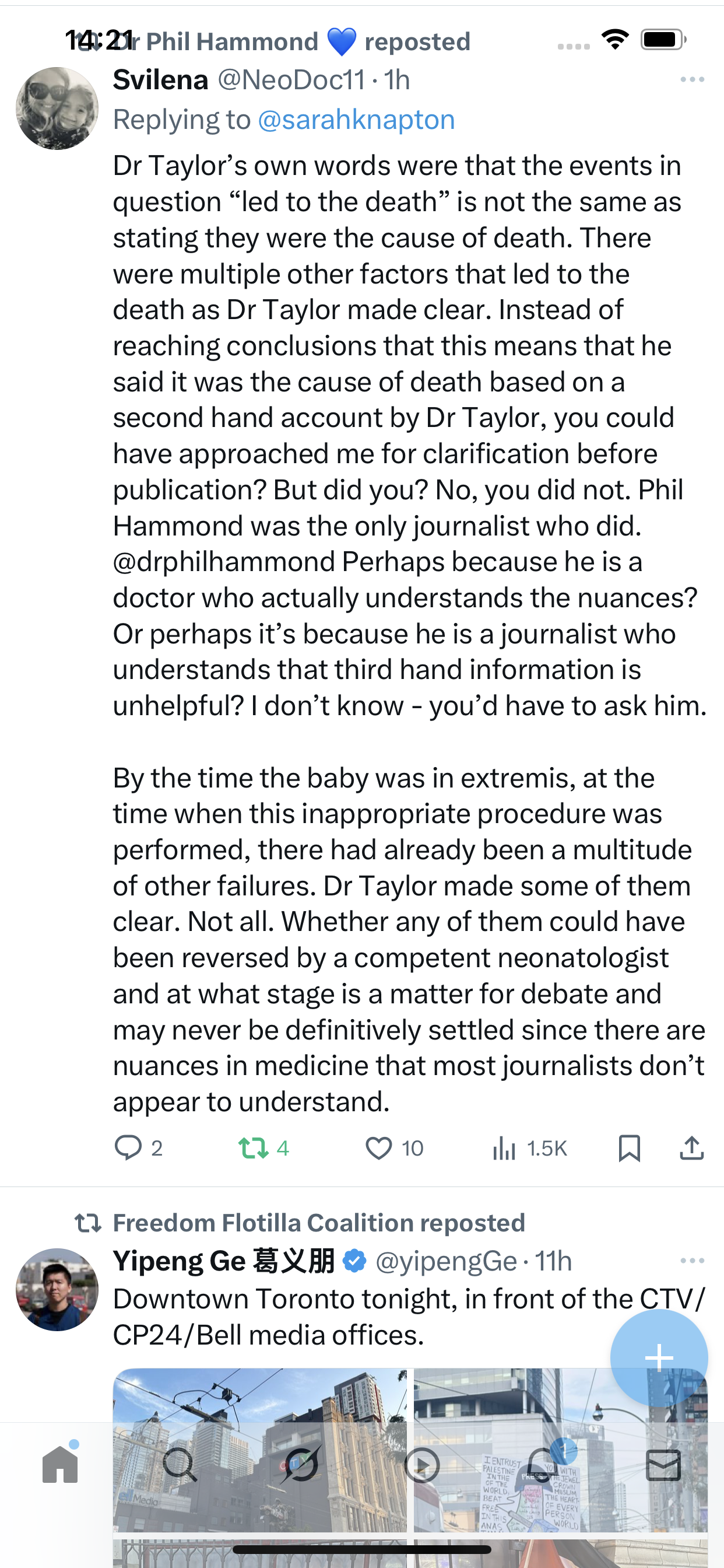Switch to the video tab

(x=421, y=1465)
